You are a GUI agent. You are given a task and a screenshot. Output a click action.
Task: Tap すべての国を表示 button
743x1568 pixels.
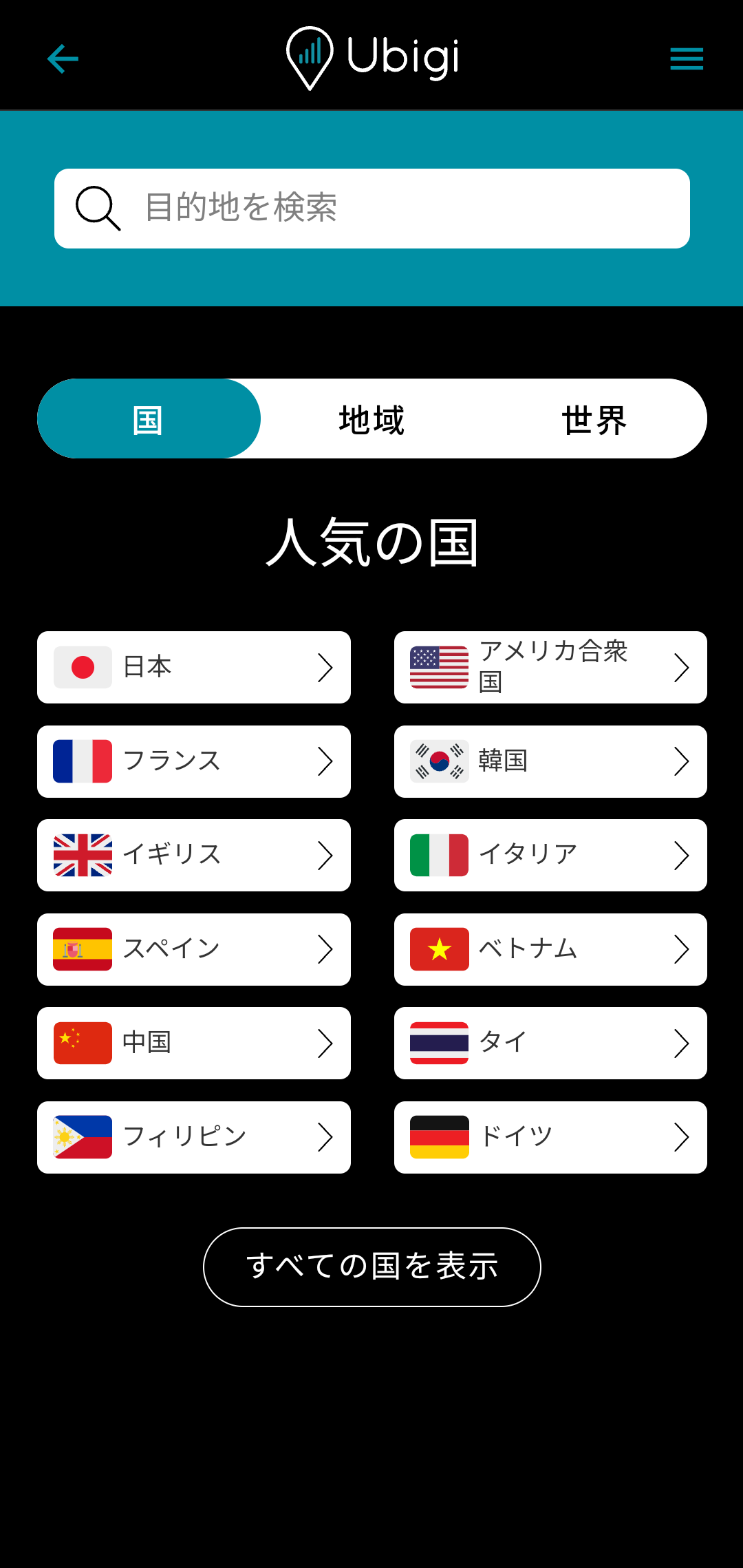point(372,1267)
